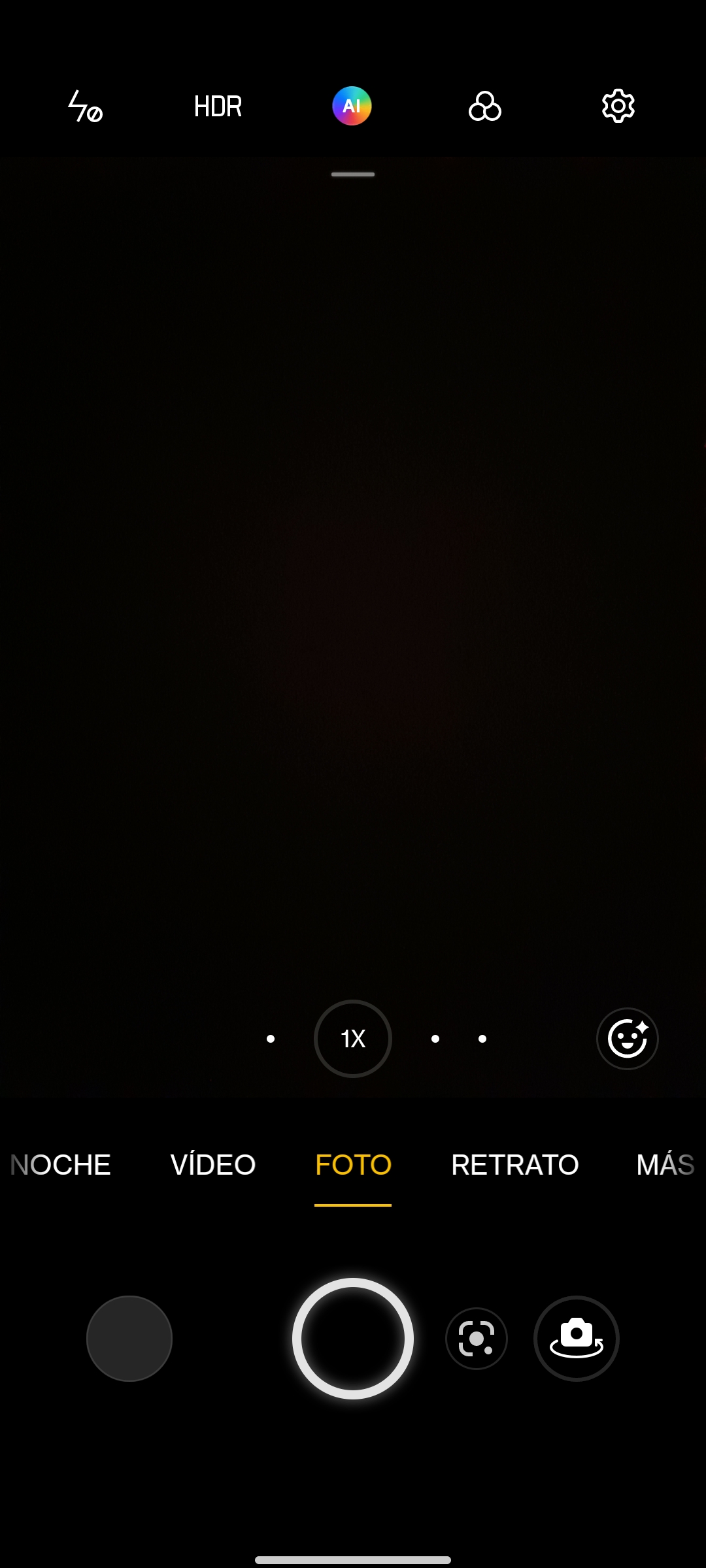The image size is (706, 1568).
Task: Select the FOTO mode tab
Action: (353, 1165)
